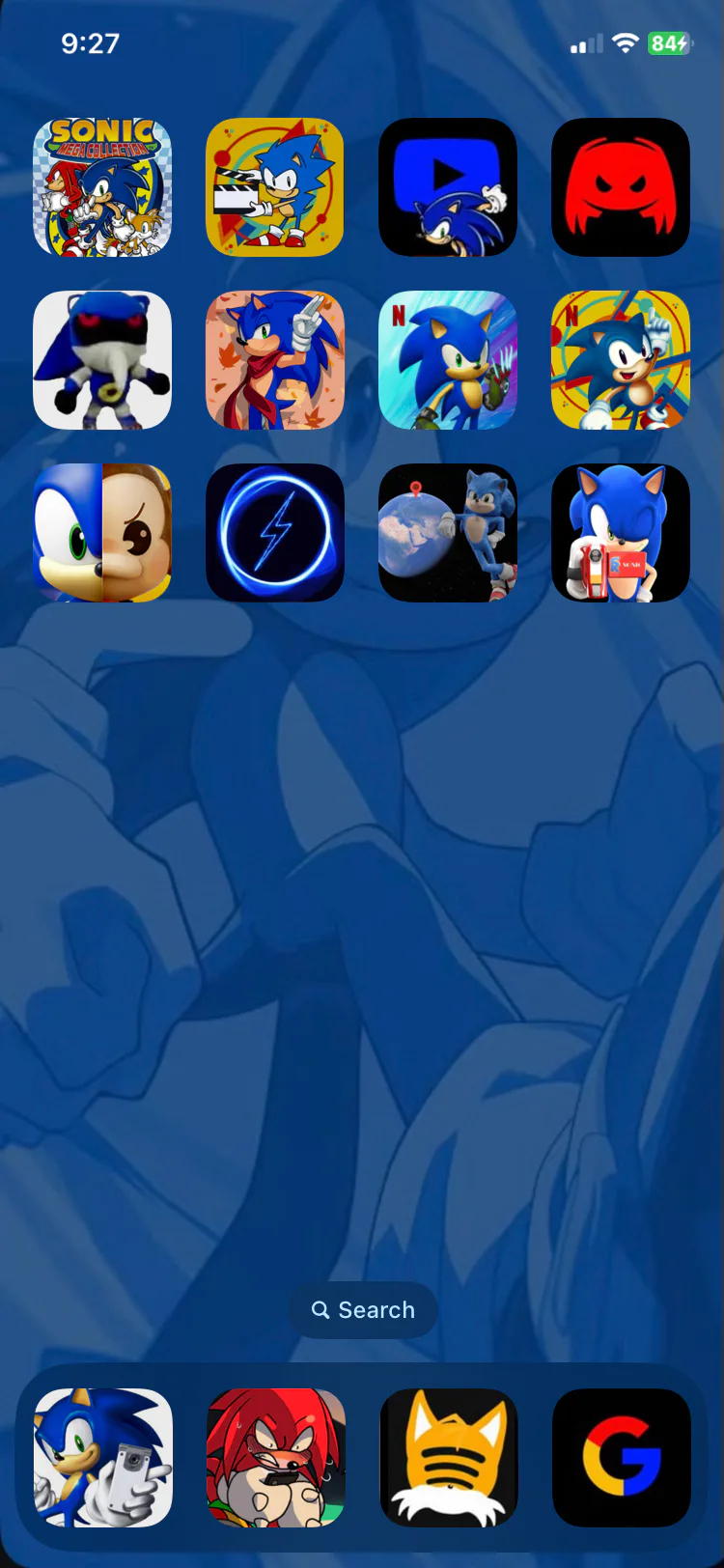The height and width of the screenshot is (1568, 724).
Task: Launch the blue lightning bolt ring app
Action: pyautogui.click(x=275, y=533)
